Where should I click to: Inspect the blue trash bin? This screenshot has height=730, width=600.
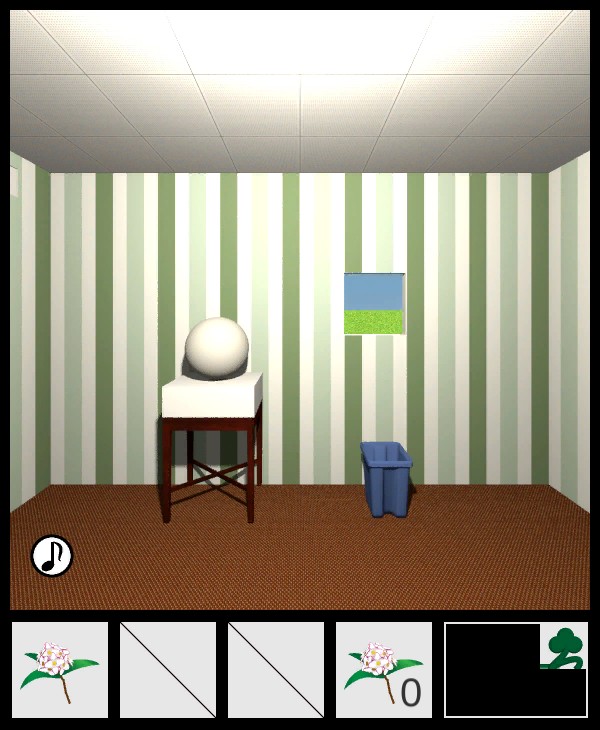pyautogui.click(x=387, y=479)
